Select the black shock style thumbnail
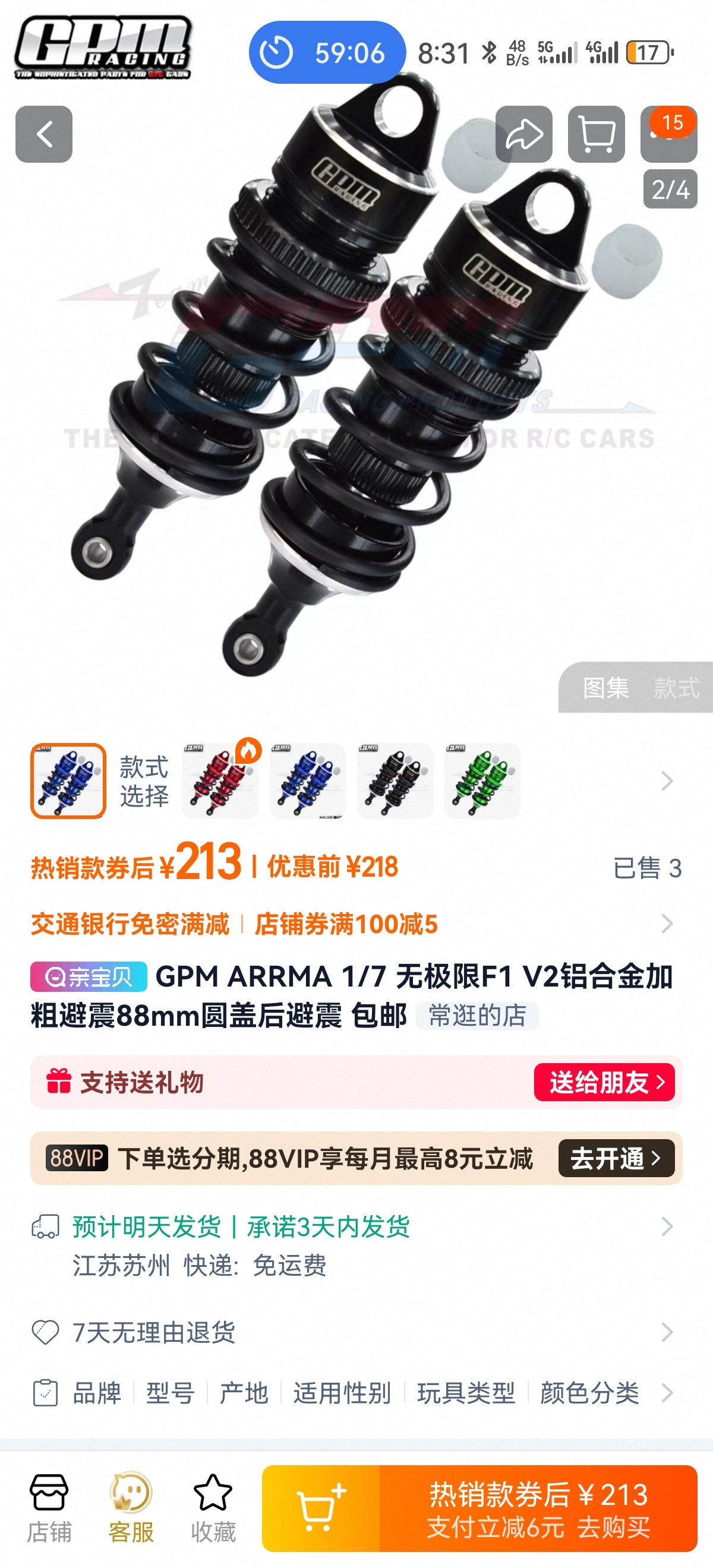The image size is (713, 1568). point(395,781)
